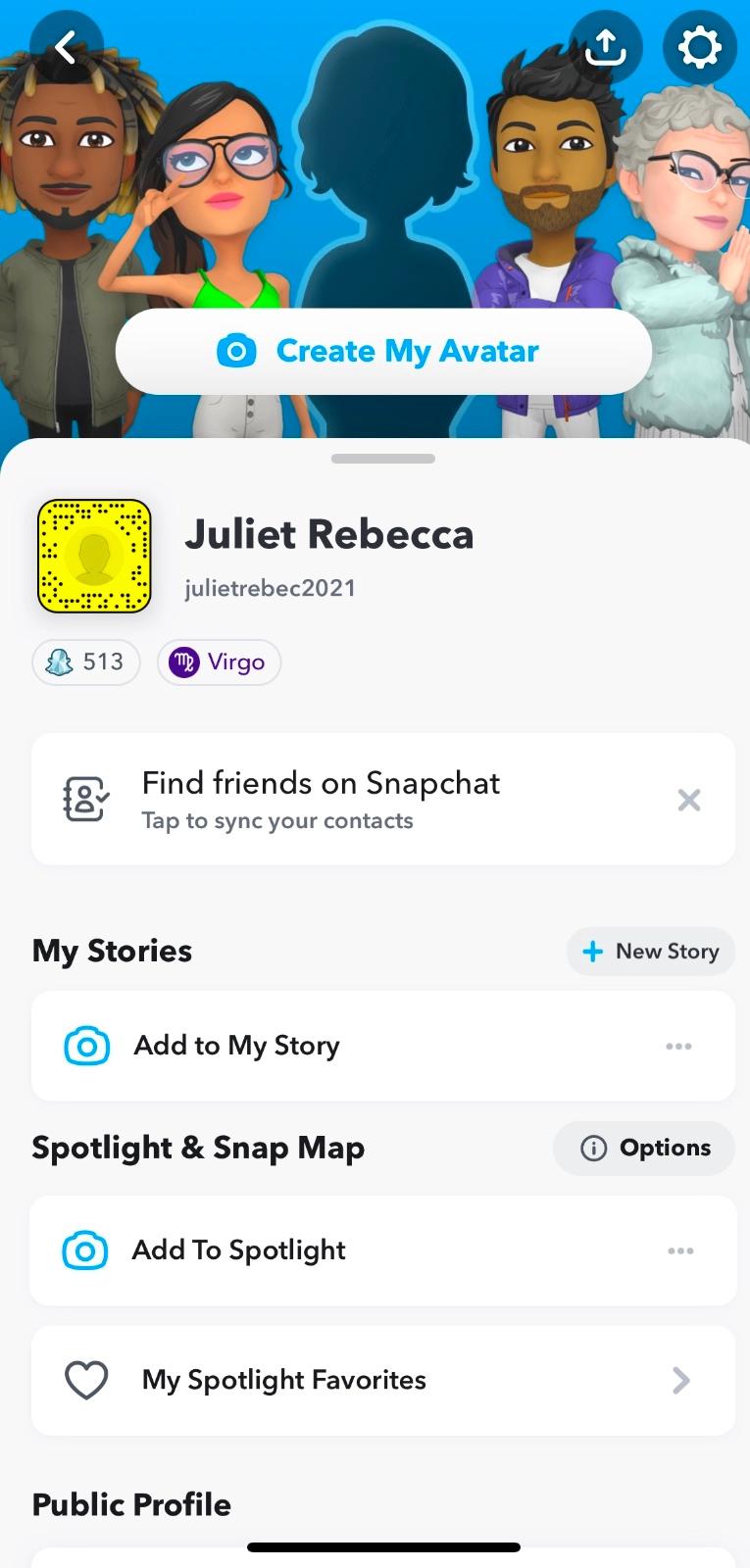This screenshot has width=750, height=1568.
Task: Create a New Story
Action: coord(650,951)
